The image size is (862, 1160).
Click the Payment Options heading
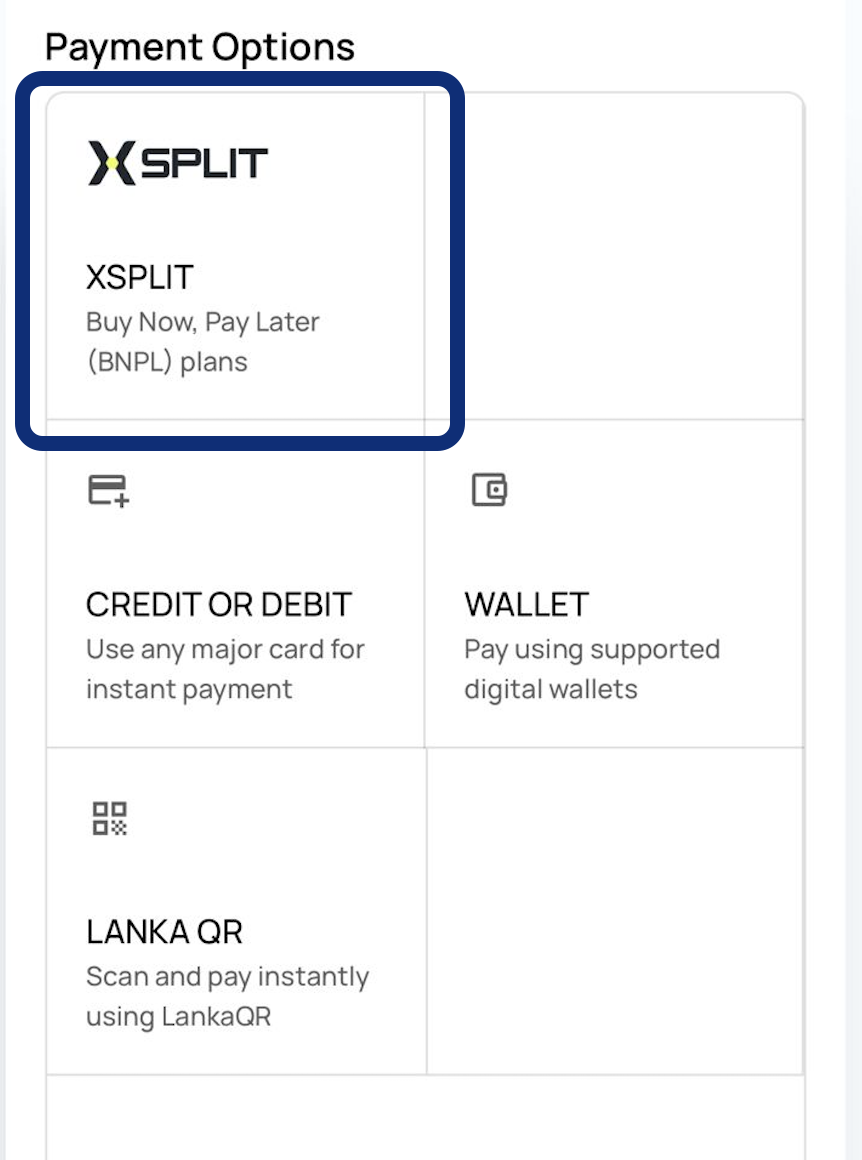click(x=201, y=45)
